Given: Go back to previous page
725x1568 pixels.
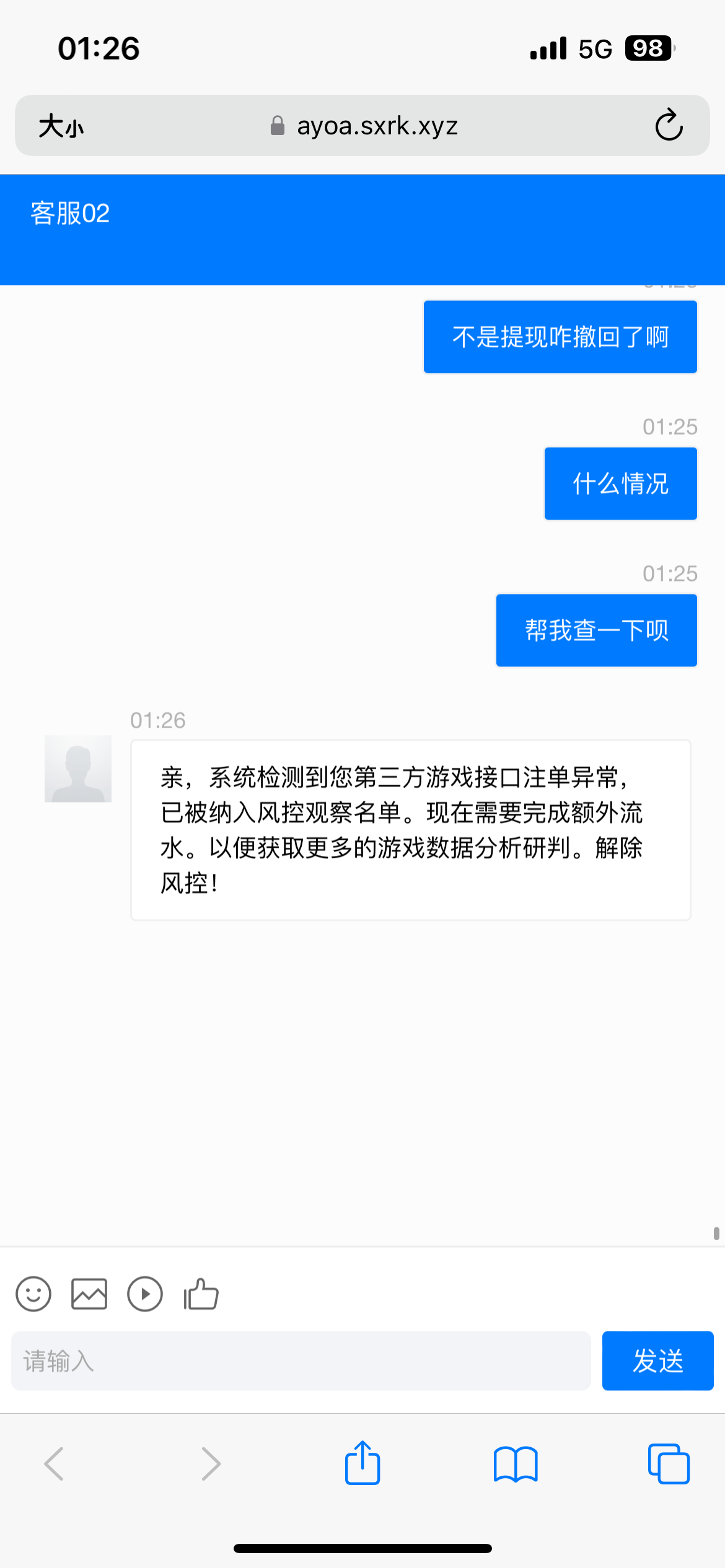Looking at the screenshot, I should pos(55,1464).
